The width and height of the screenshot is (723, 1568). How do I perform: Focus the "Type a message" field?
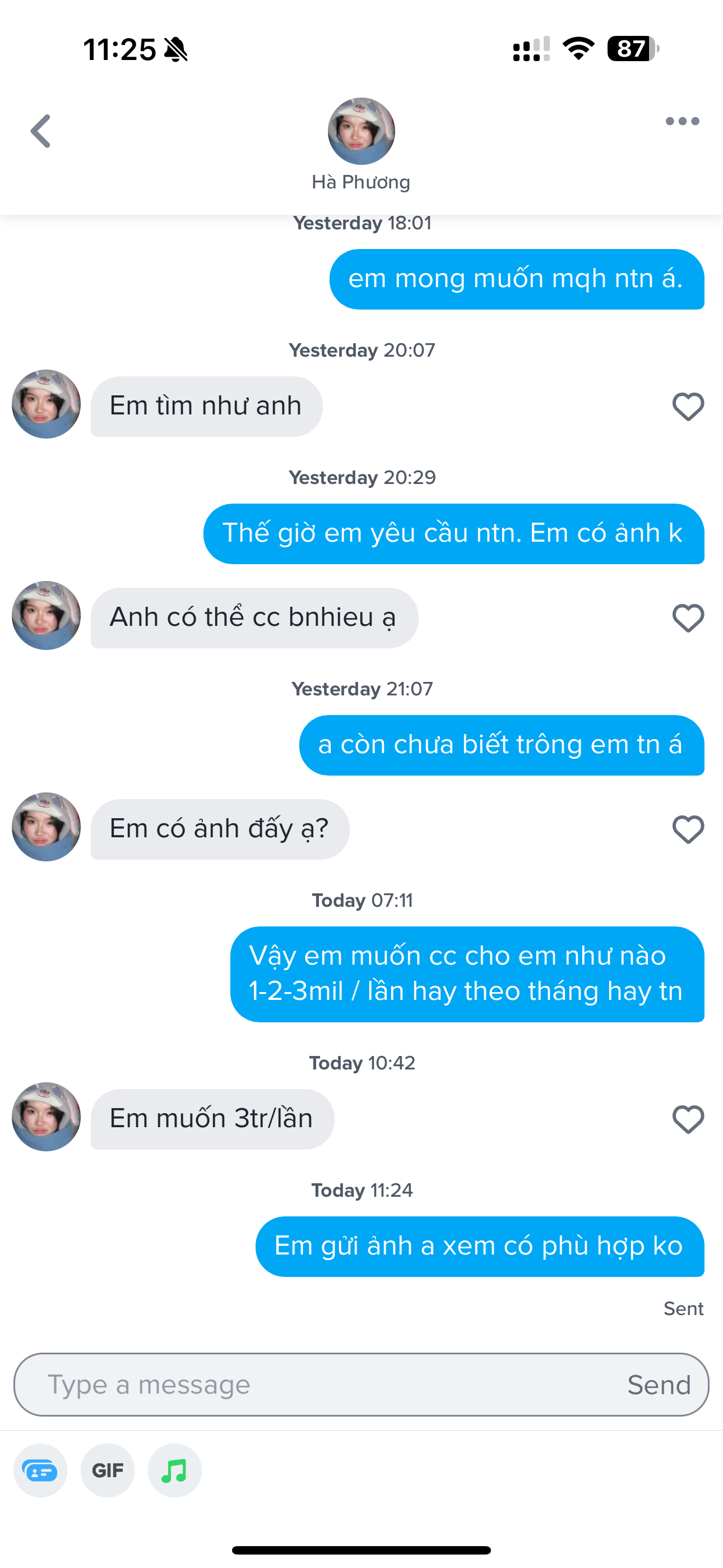[317, 1385]
